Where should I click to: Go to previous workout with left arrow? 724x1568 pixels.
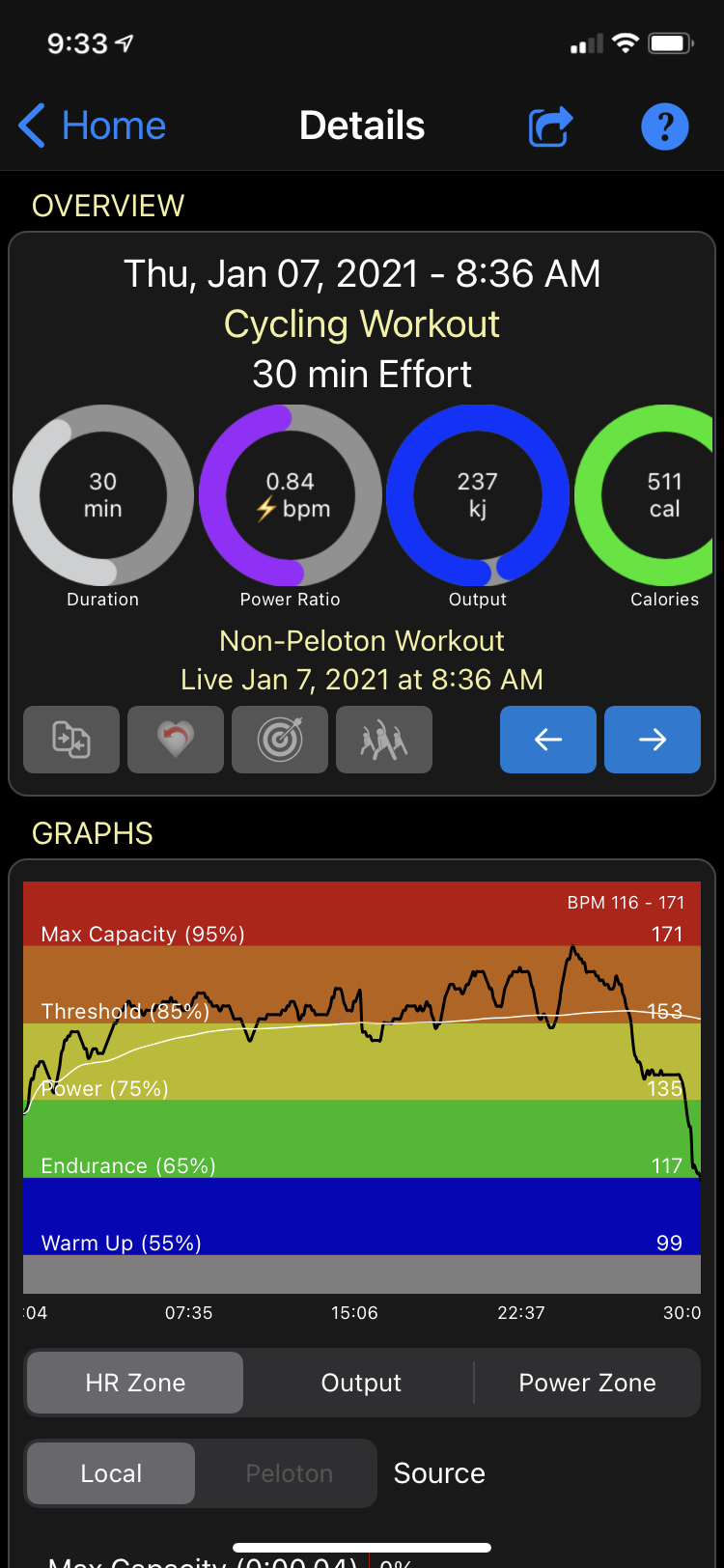pyautogui.click(x=548, y=740)
